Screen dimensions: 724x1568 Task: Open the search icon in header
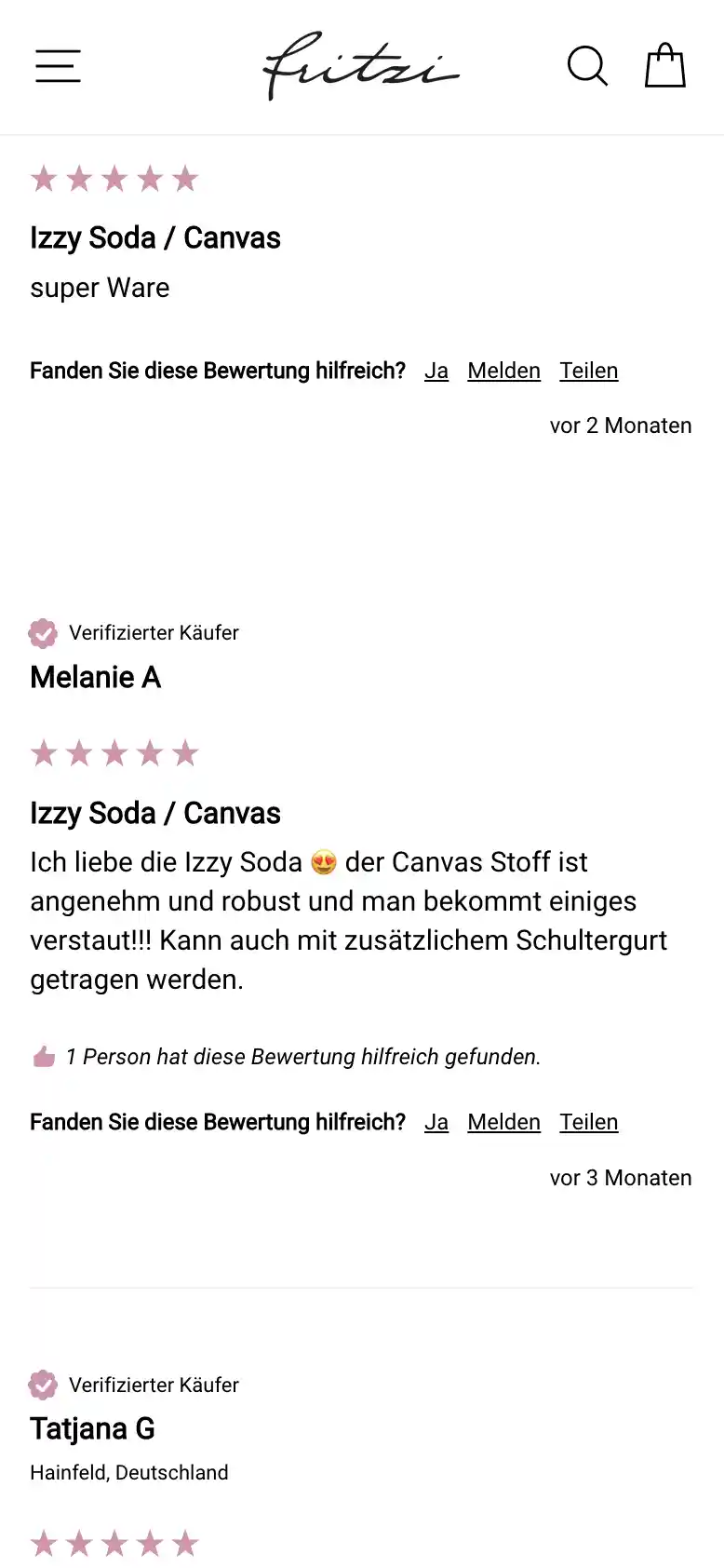pos(587,66)
